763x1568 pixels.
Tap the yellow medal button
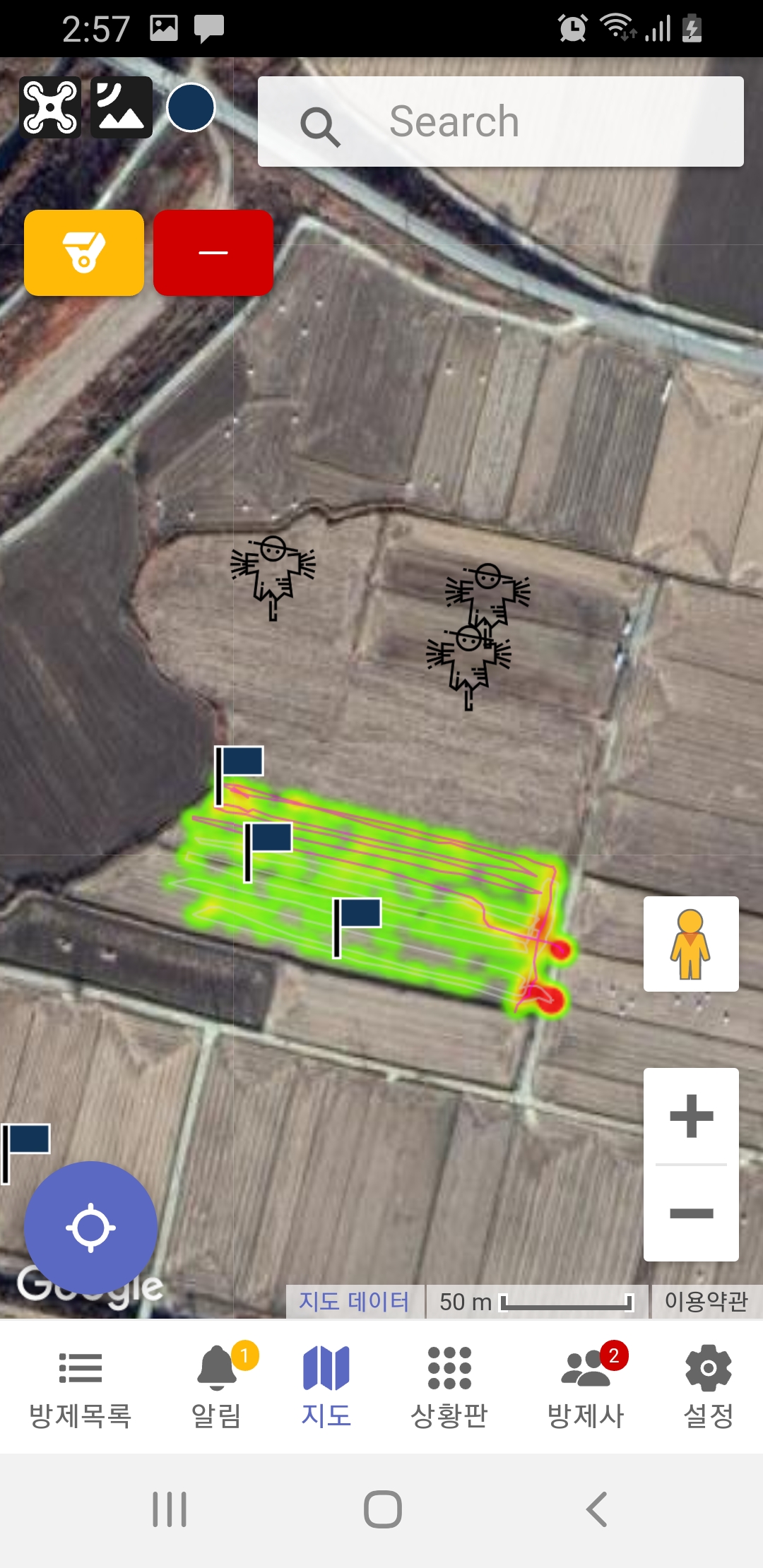click(84, 253)
